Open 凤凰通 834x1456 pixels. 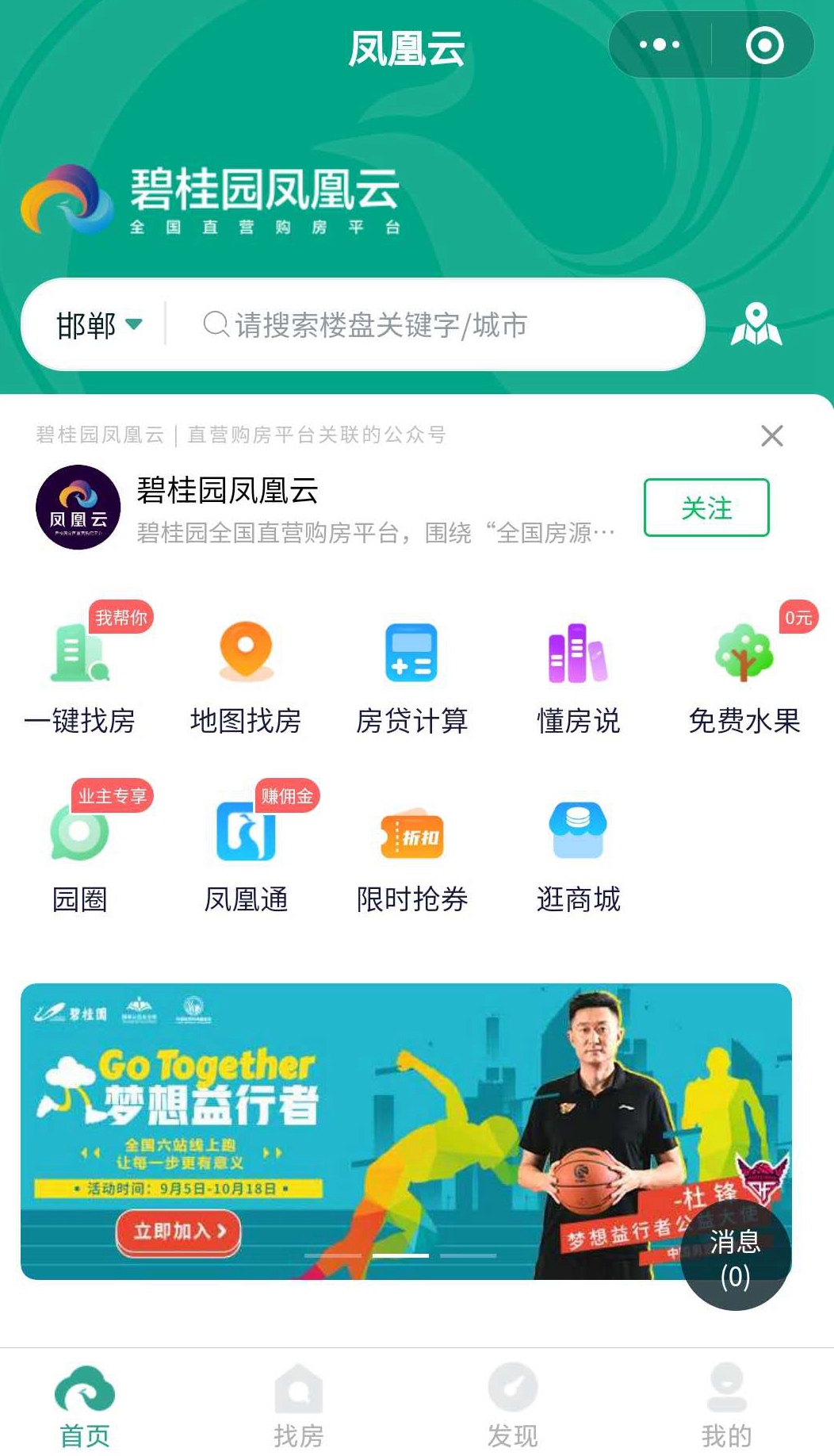246,854
